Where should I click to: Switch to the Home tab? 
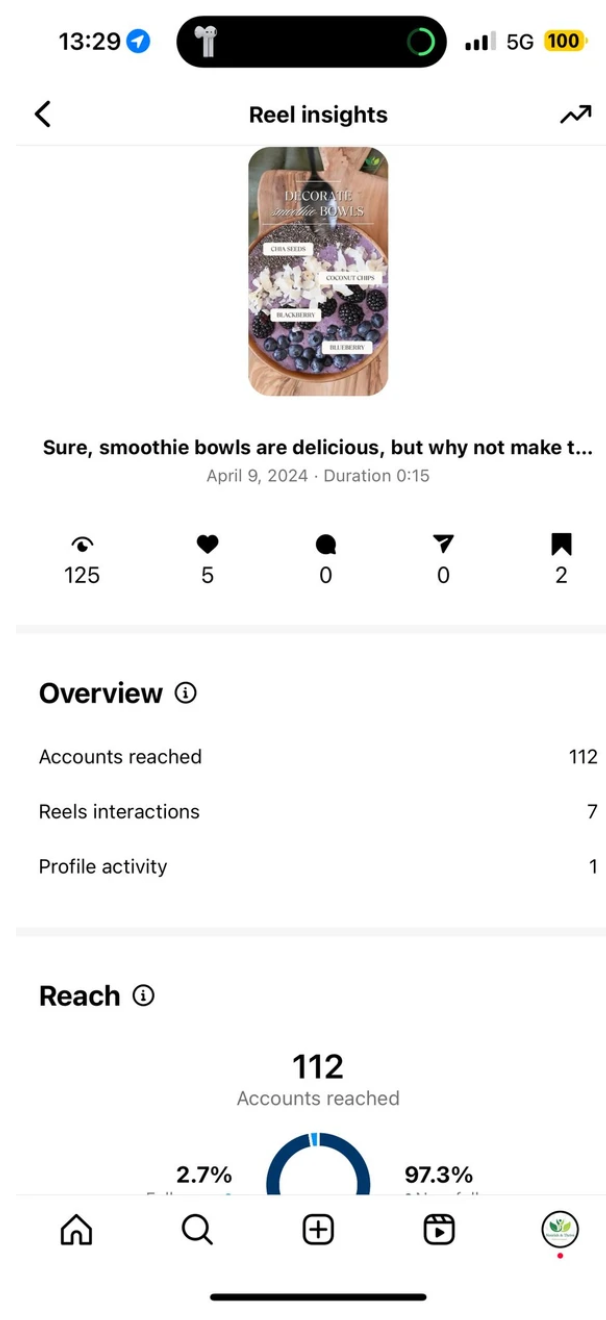(76, 1230)
